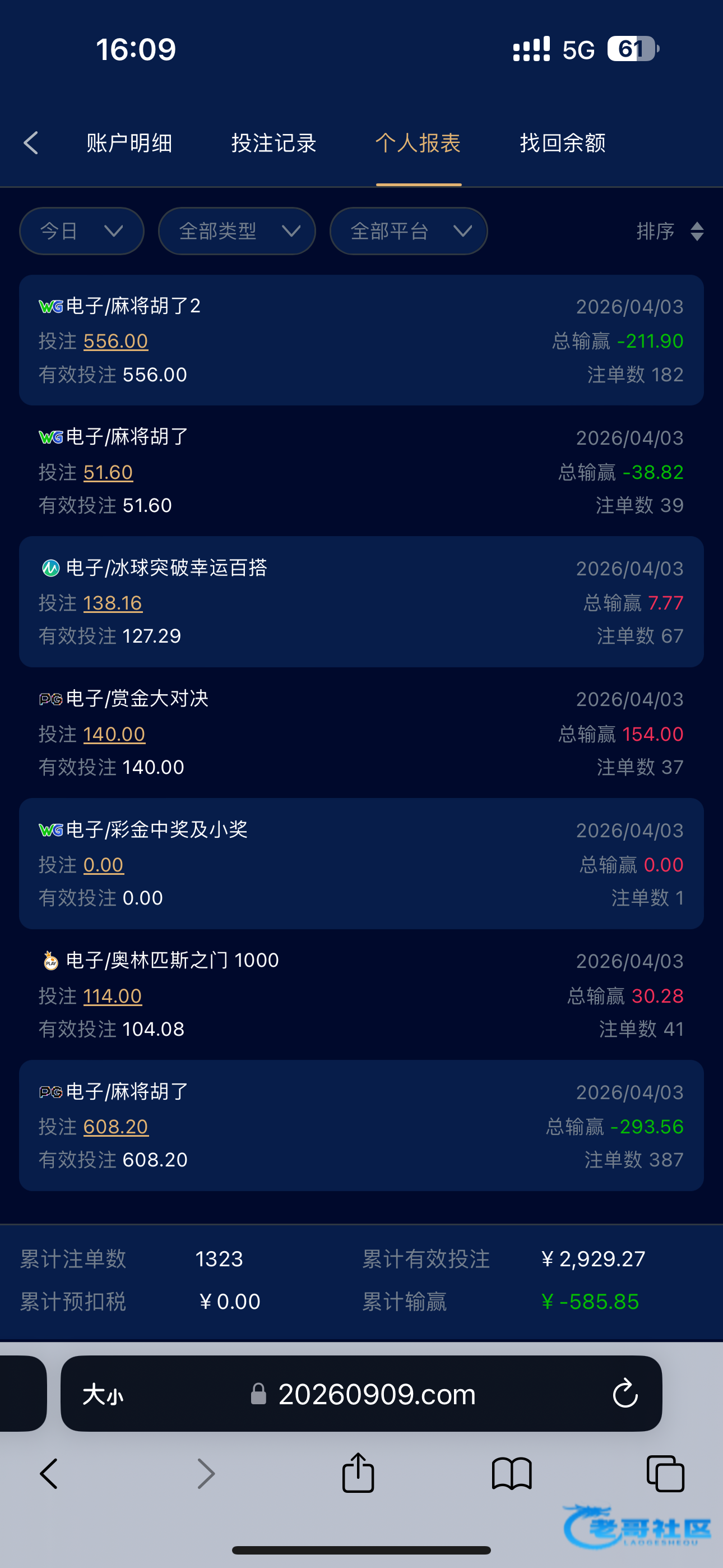Expand the 全部类型 filter dropdown
This screenshot has width=723, height=1568.
[237, 231]
